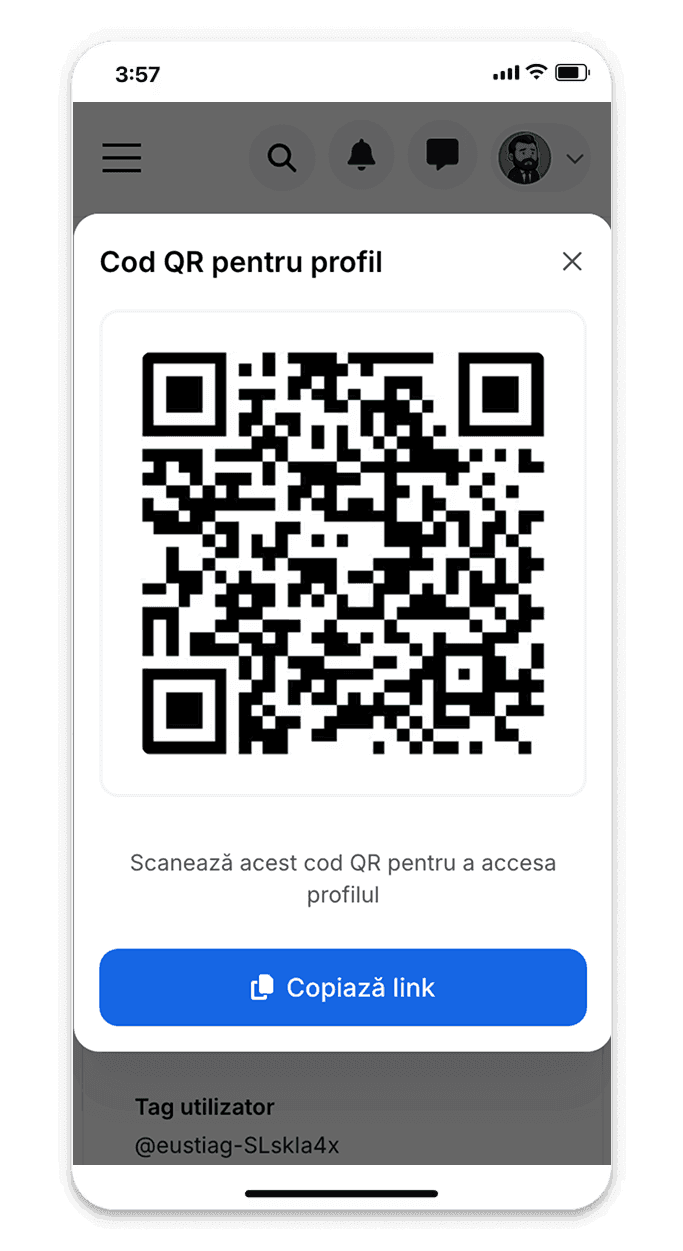Open the notifications bell
This screenshot has height=1251, width=683.
coord(361,155)
